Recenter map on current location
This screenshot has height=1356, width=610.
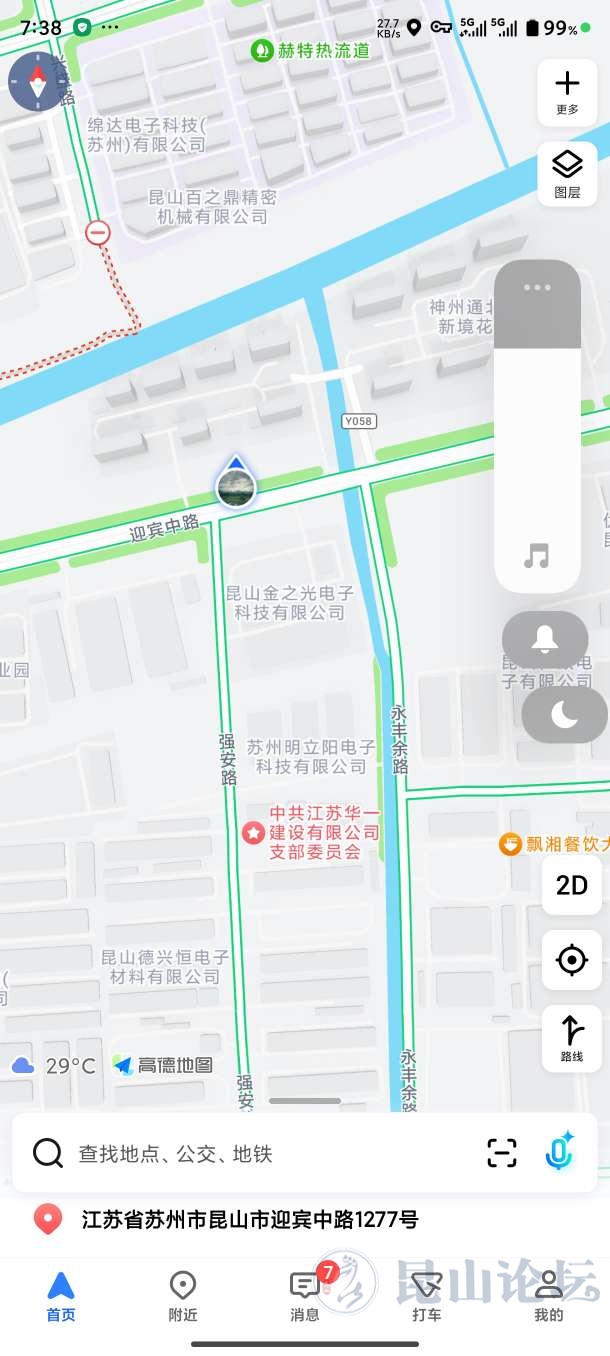[571, 960]
